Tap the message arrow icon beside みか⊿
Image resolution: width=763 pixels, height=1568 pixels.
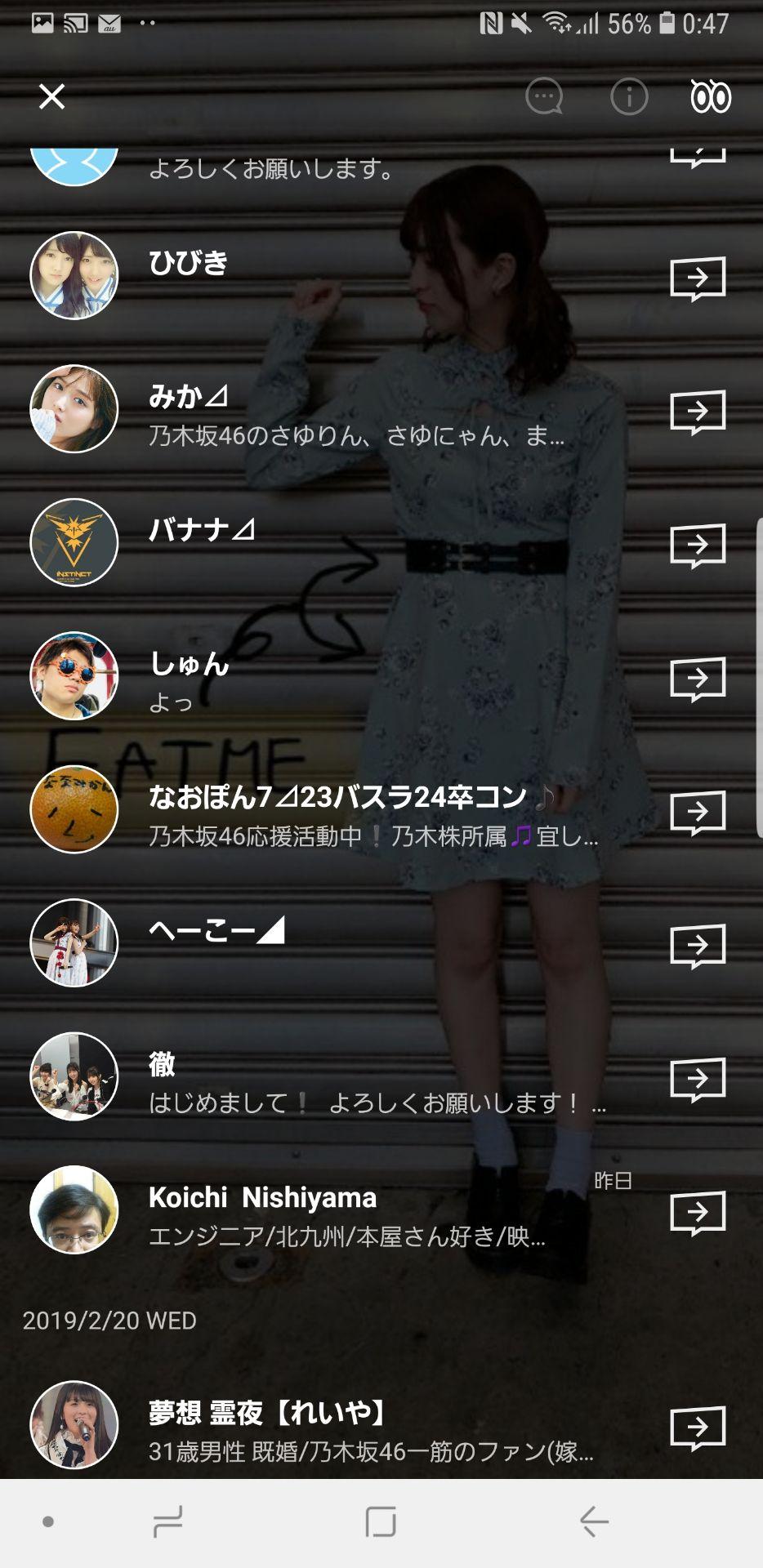coord(698,411)
